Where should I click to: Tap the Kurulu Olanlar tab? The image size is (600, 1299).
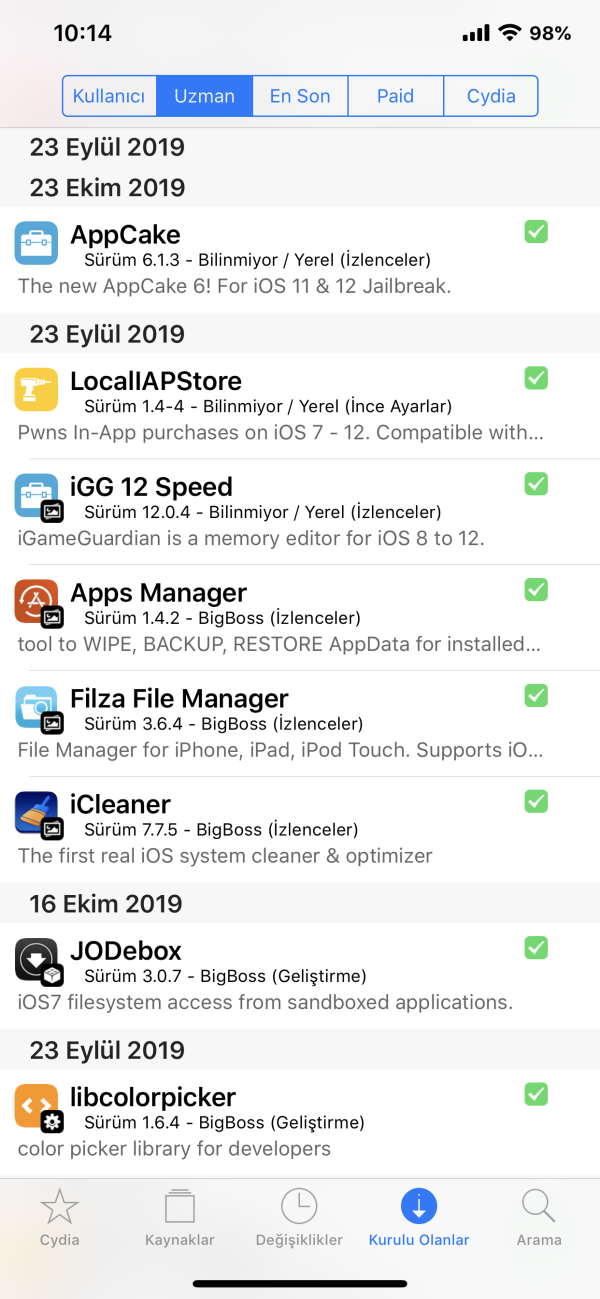pos(419,1217)
